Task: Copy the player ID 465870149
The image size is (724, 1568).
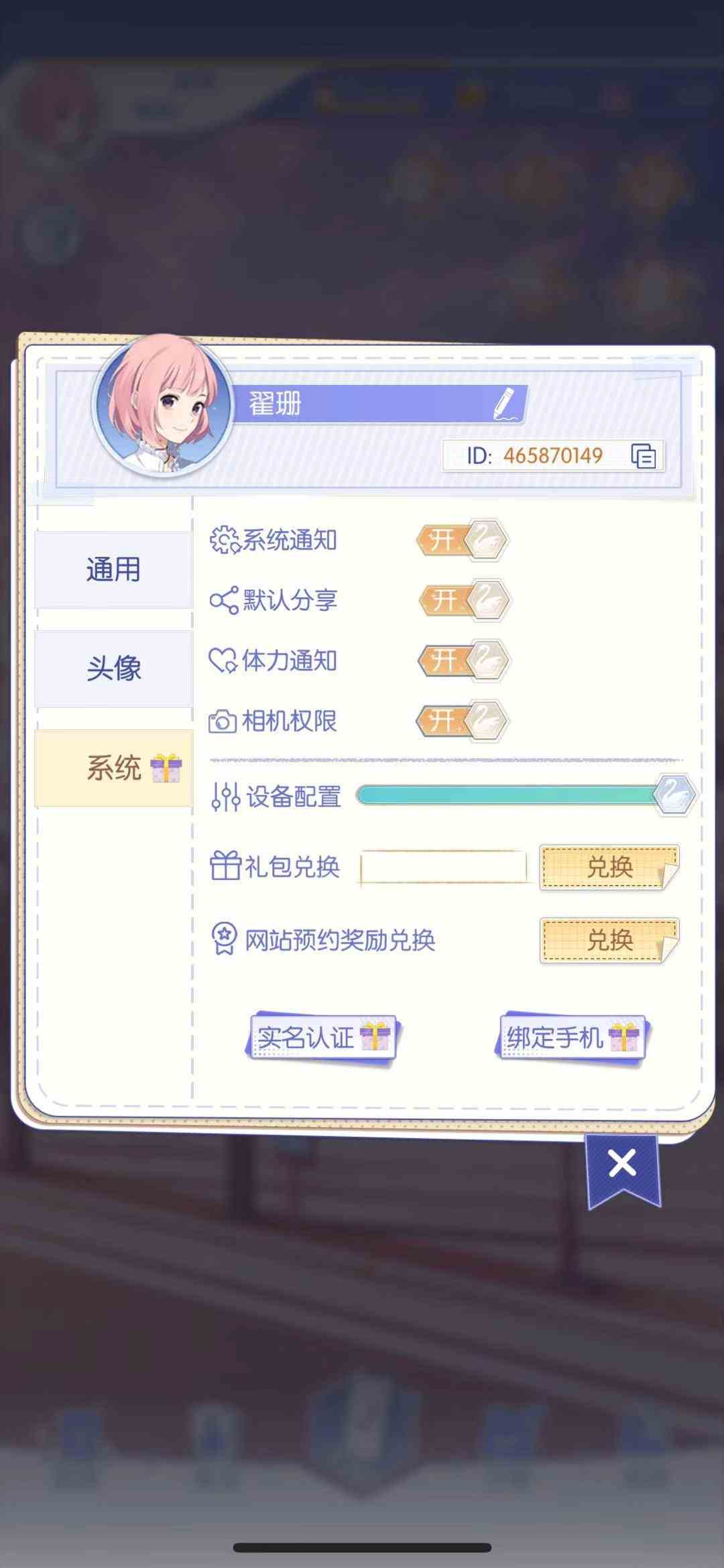Action: click(644, 456)
